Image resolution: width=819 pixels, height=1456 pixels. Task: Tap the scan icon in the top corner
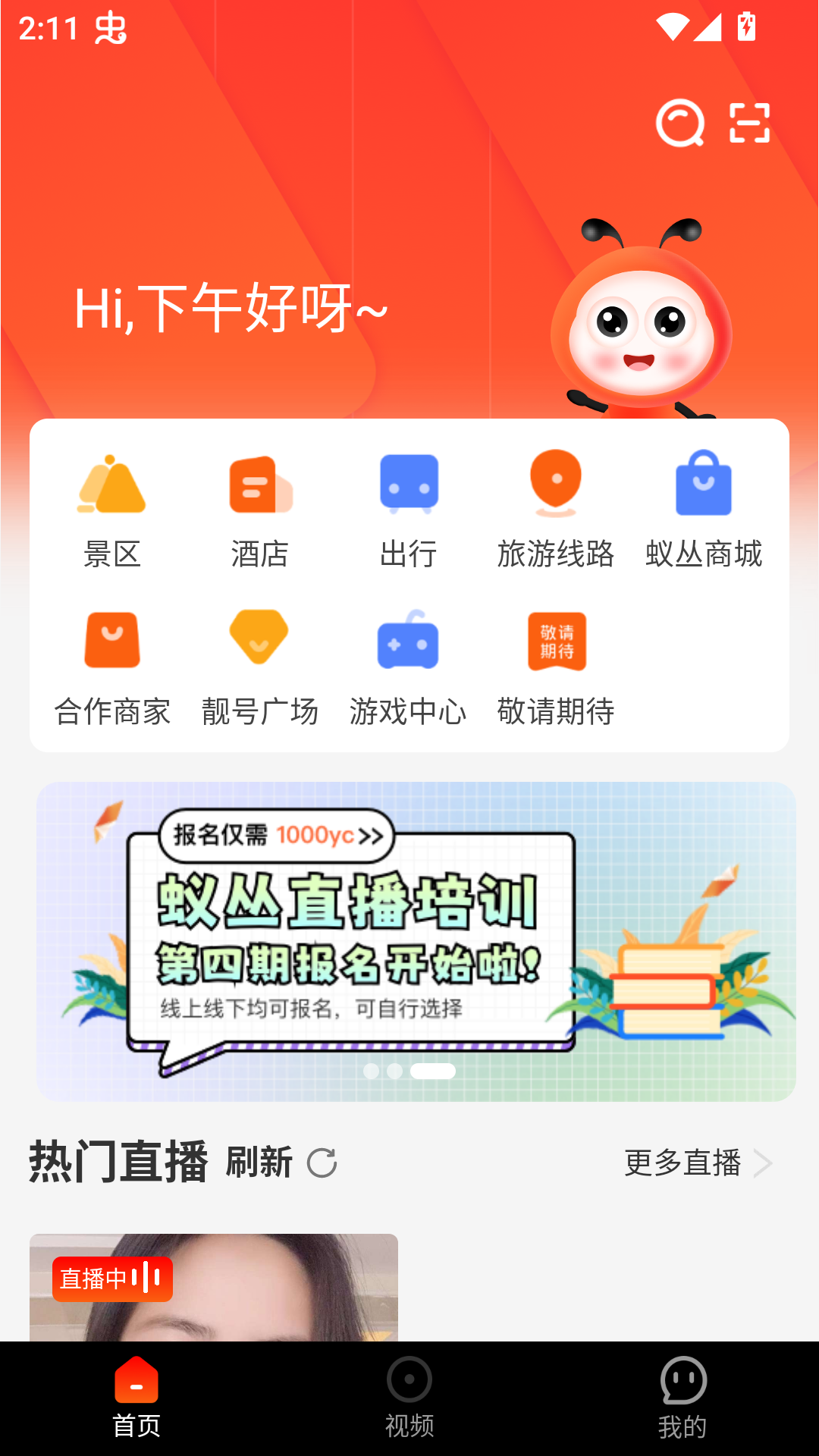click(749, 122)
